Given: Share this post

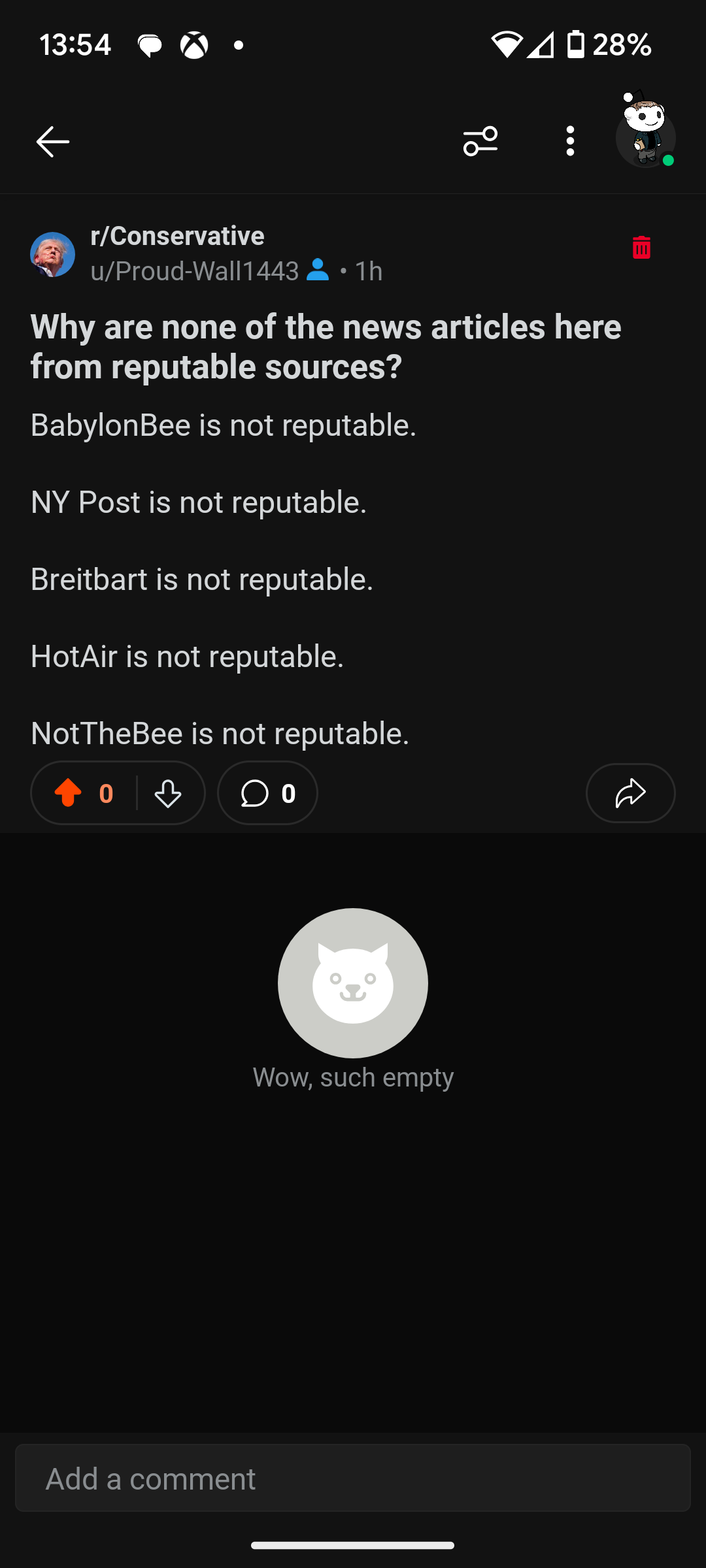Looking at the screenshot, I should (x=630, y=793).
